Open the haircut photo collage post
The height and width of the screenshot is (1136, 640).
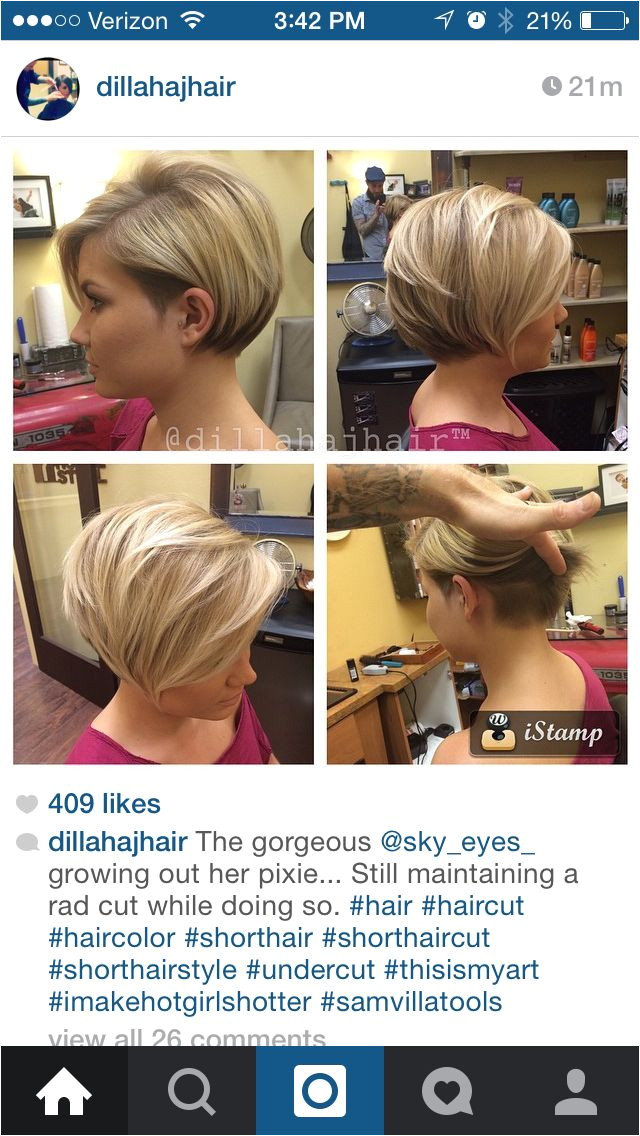[x=320, y=457]
